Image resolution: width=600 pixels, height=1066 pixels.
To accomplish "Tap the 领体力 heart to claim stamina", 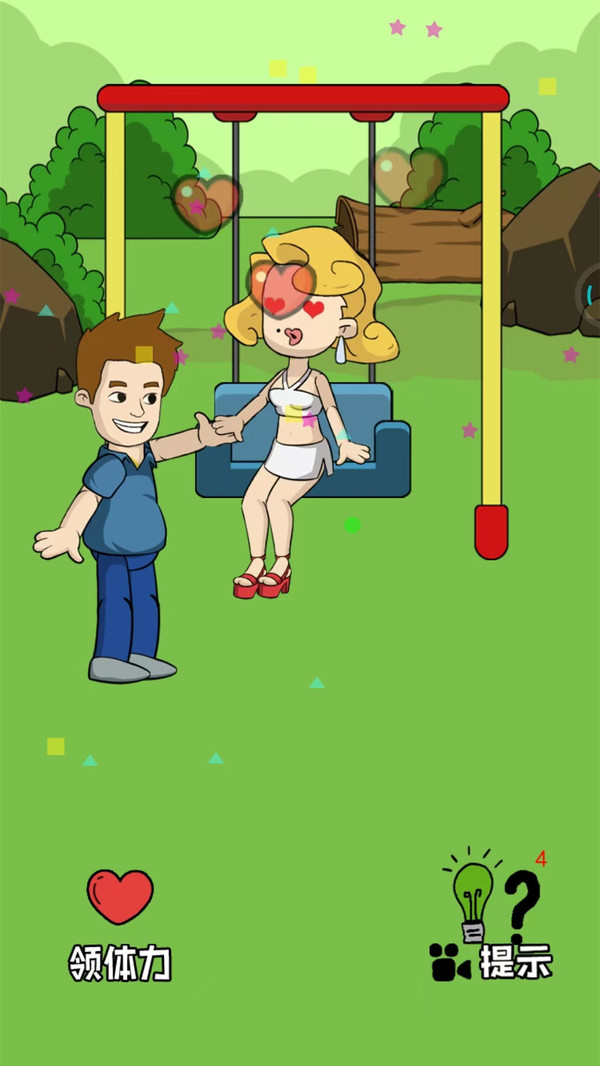I will pos(120,896).
